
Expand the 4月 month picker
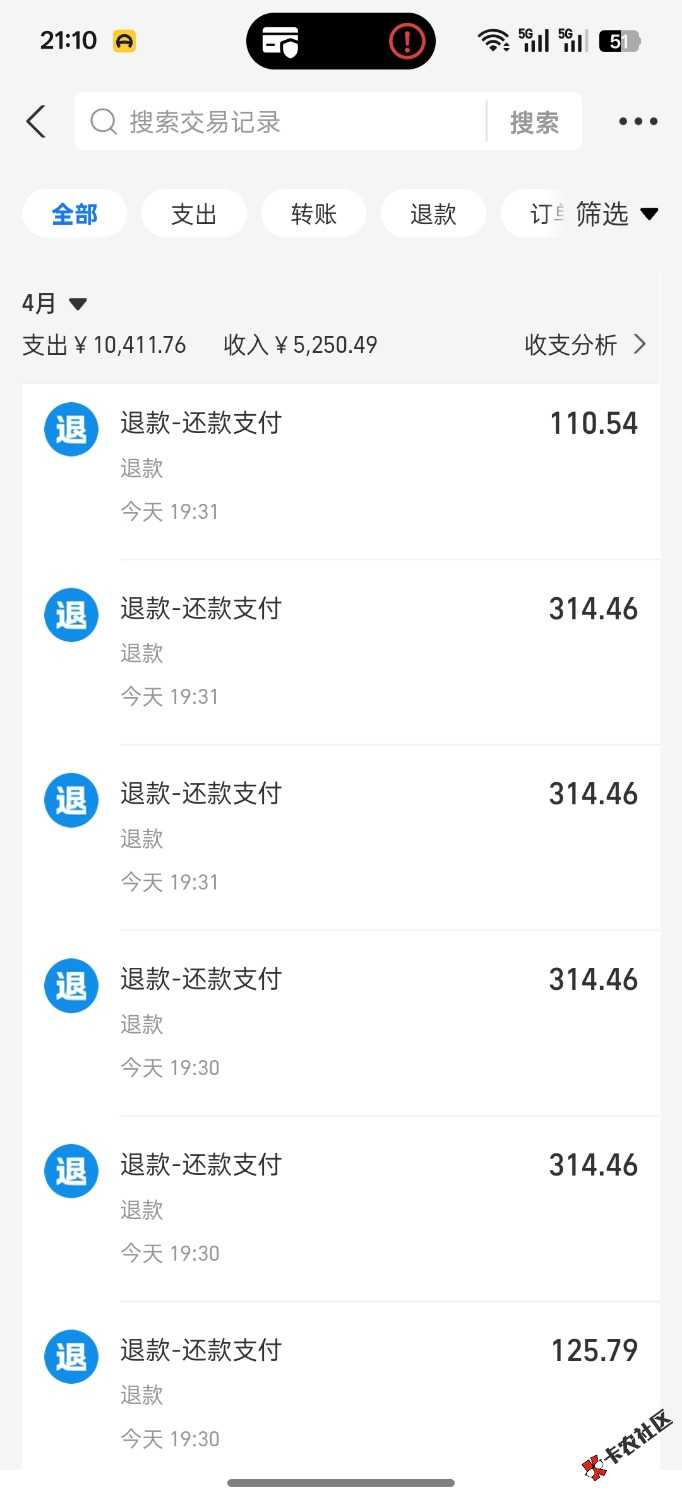pos(55,303)
